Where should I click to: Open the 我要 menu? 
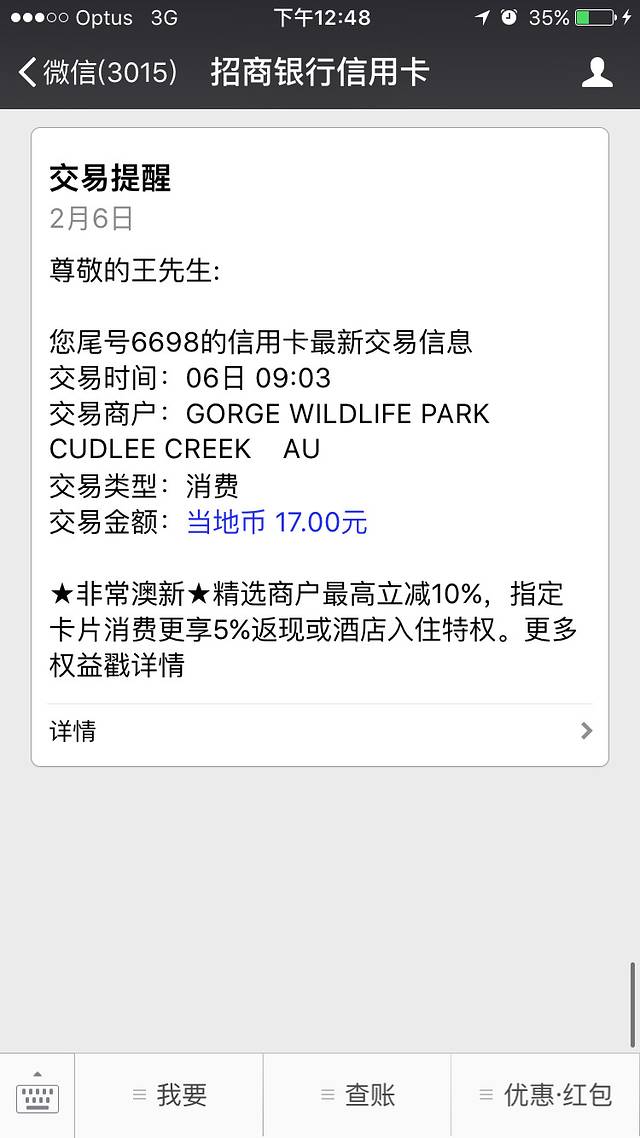169,1095
